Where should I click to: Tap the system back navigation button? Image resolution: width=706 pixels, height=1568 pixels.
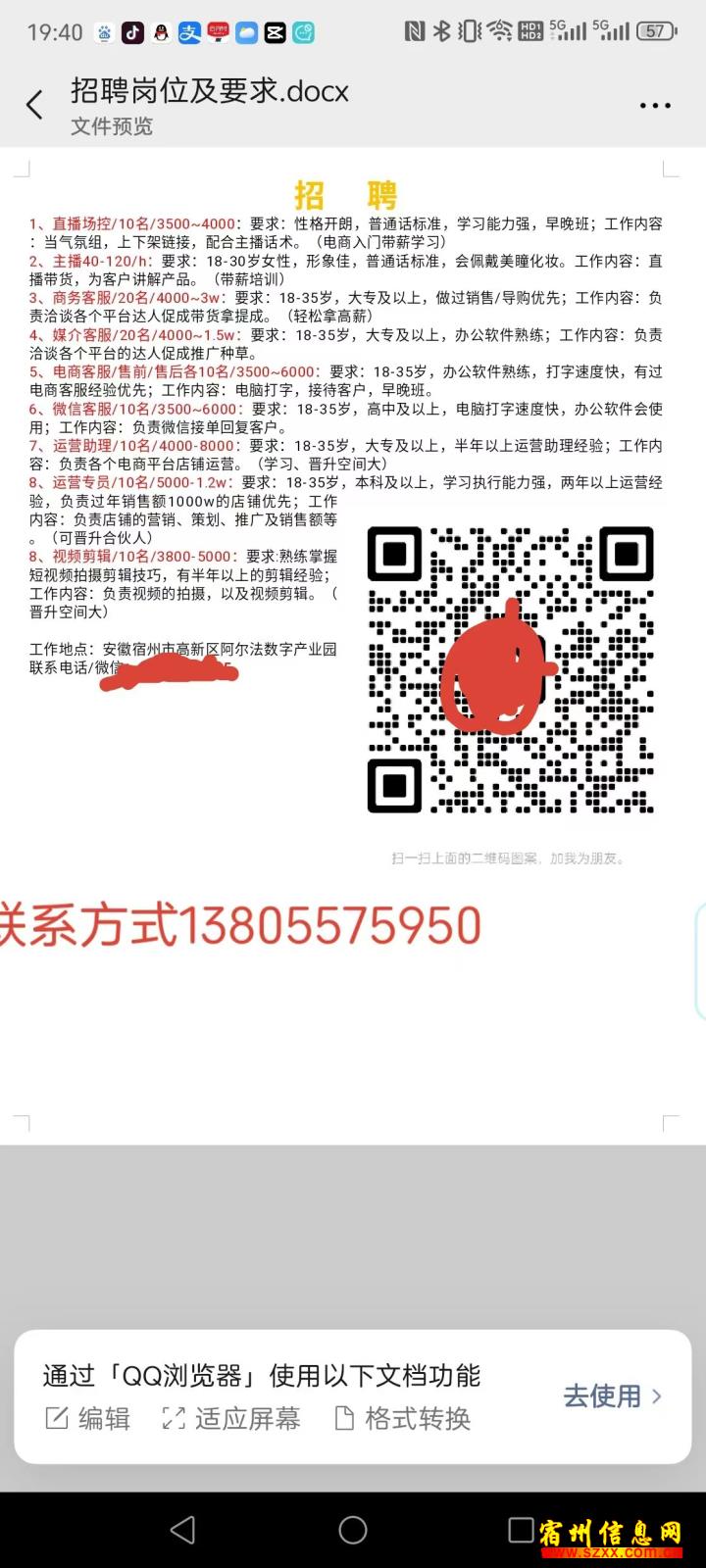coord(183,1530)
